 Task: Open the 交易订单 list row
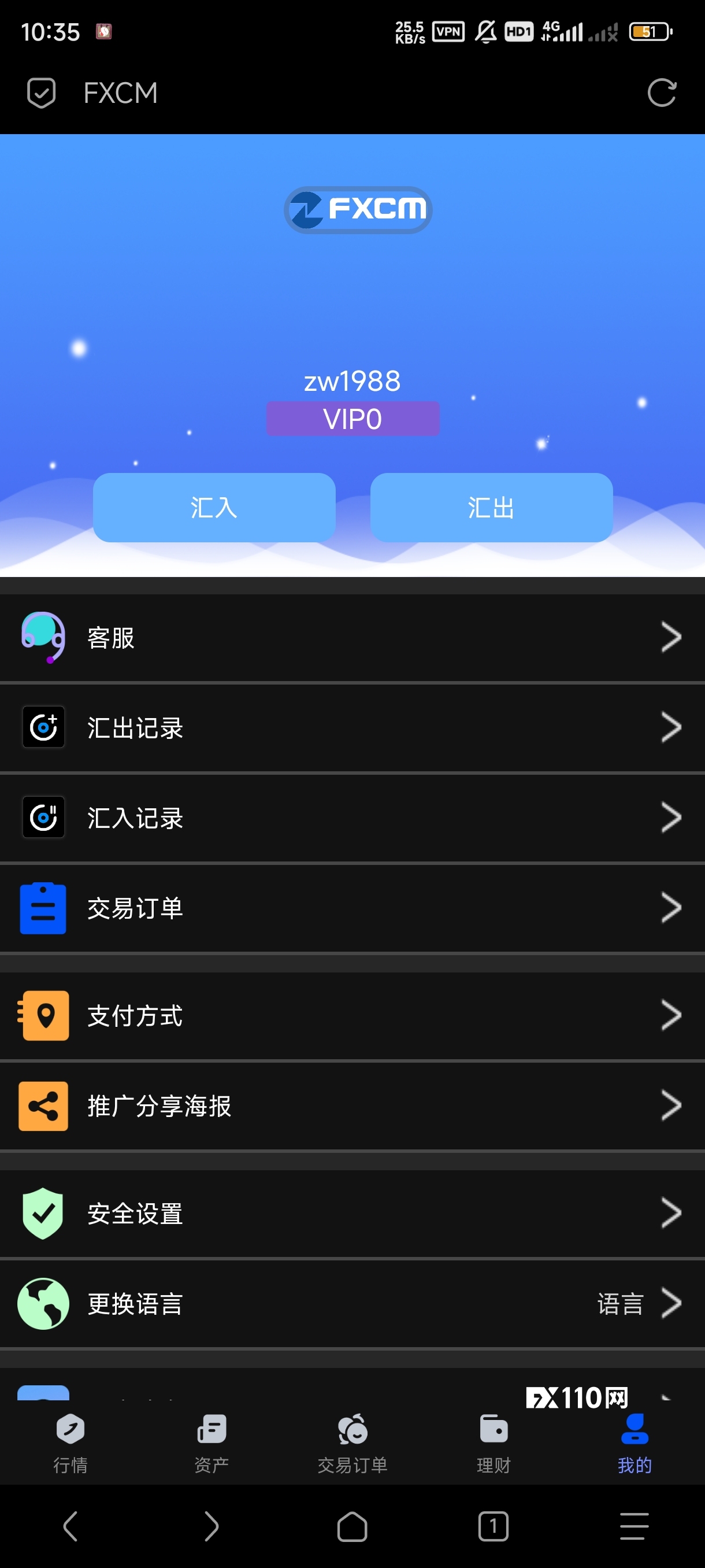[352, 908]
